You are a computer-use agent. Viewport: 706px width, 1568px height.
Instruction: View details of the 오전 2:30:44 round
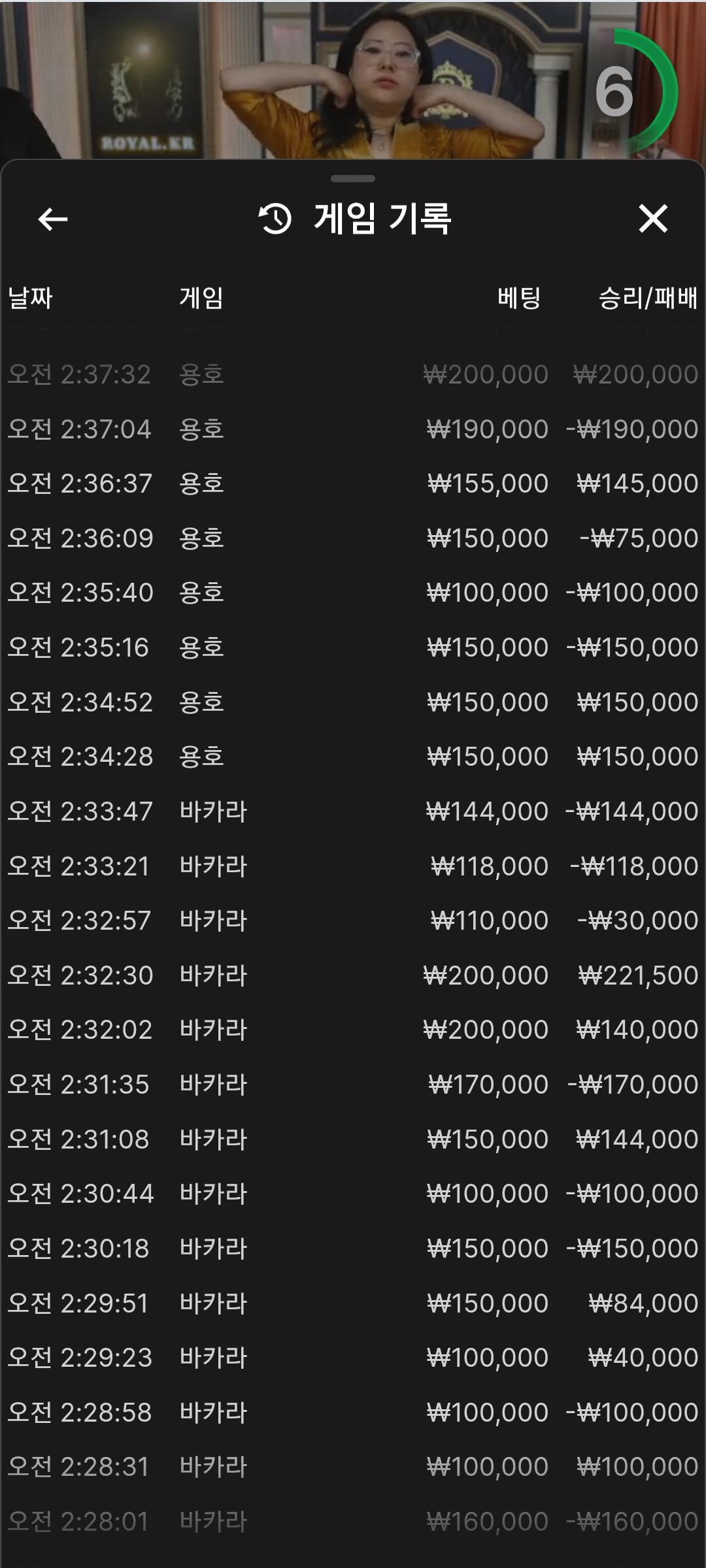point(353,1194)
